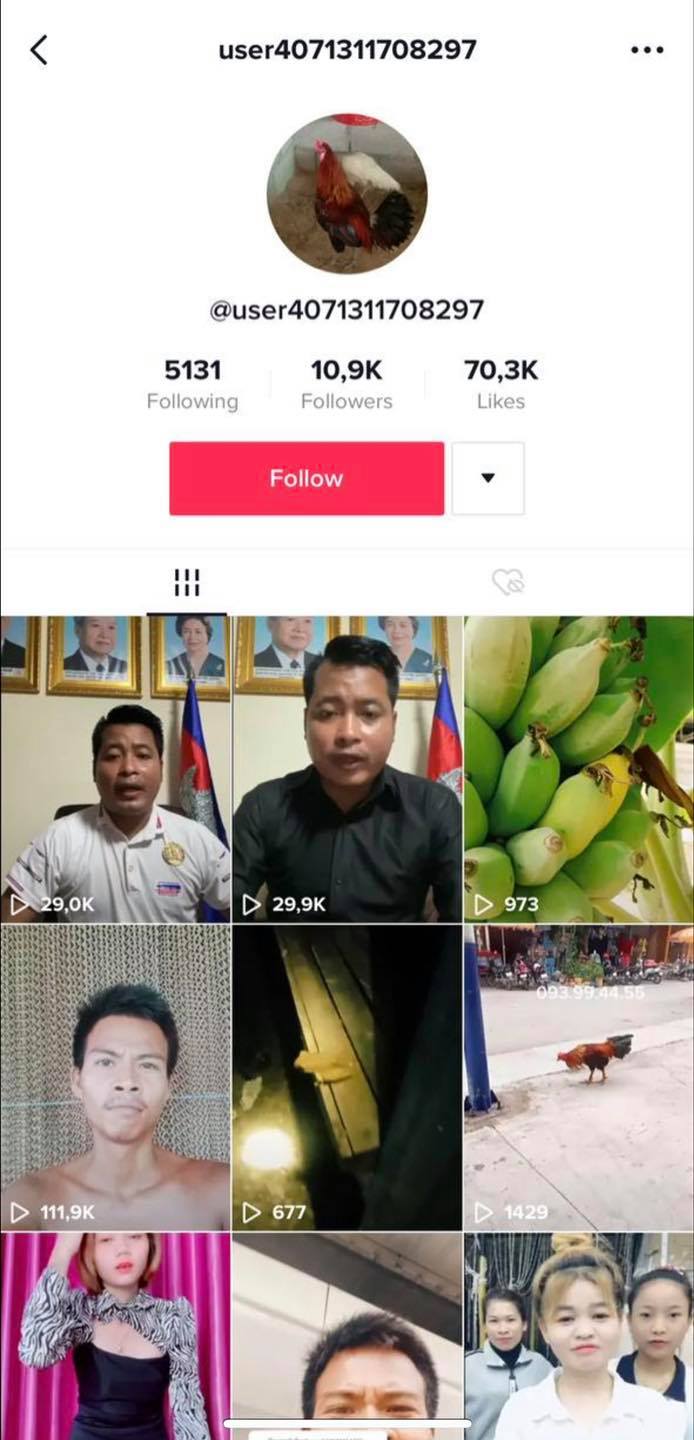Screen dimensions: 694x1440
Task: View the 10,9K Followers list
Action: (x=346, y=385)
